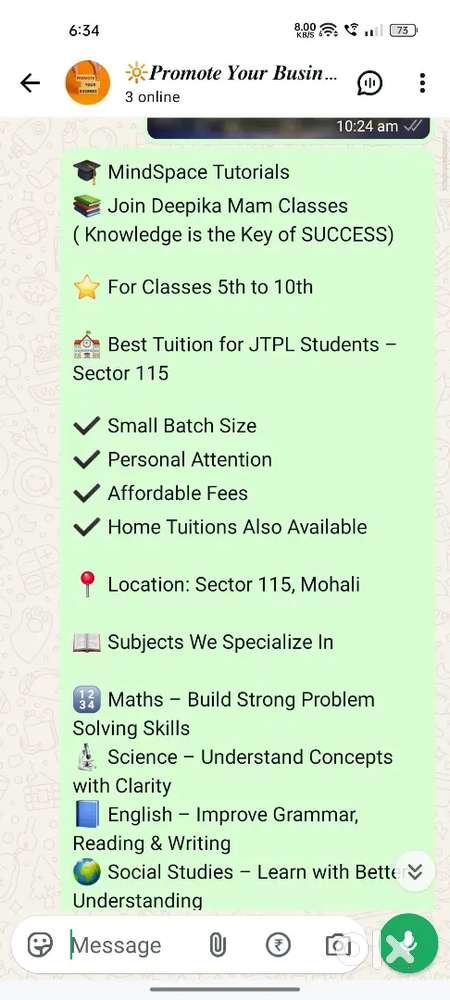
Task: Open the three-dot overflow menu
Action: (422, 83)
